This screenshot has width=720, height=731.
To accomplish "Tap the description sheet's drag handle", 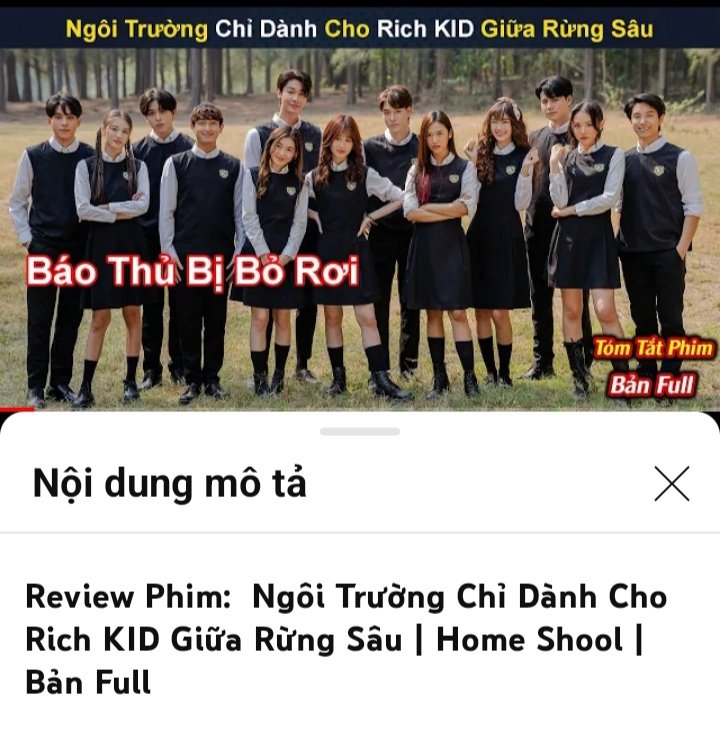I will (x=360, y=432).
